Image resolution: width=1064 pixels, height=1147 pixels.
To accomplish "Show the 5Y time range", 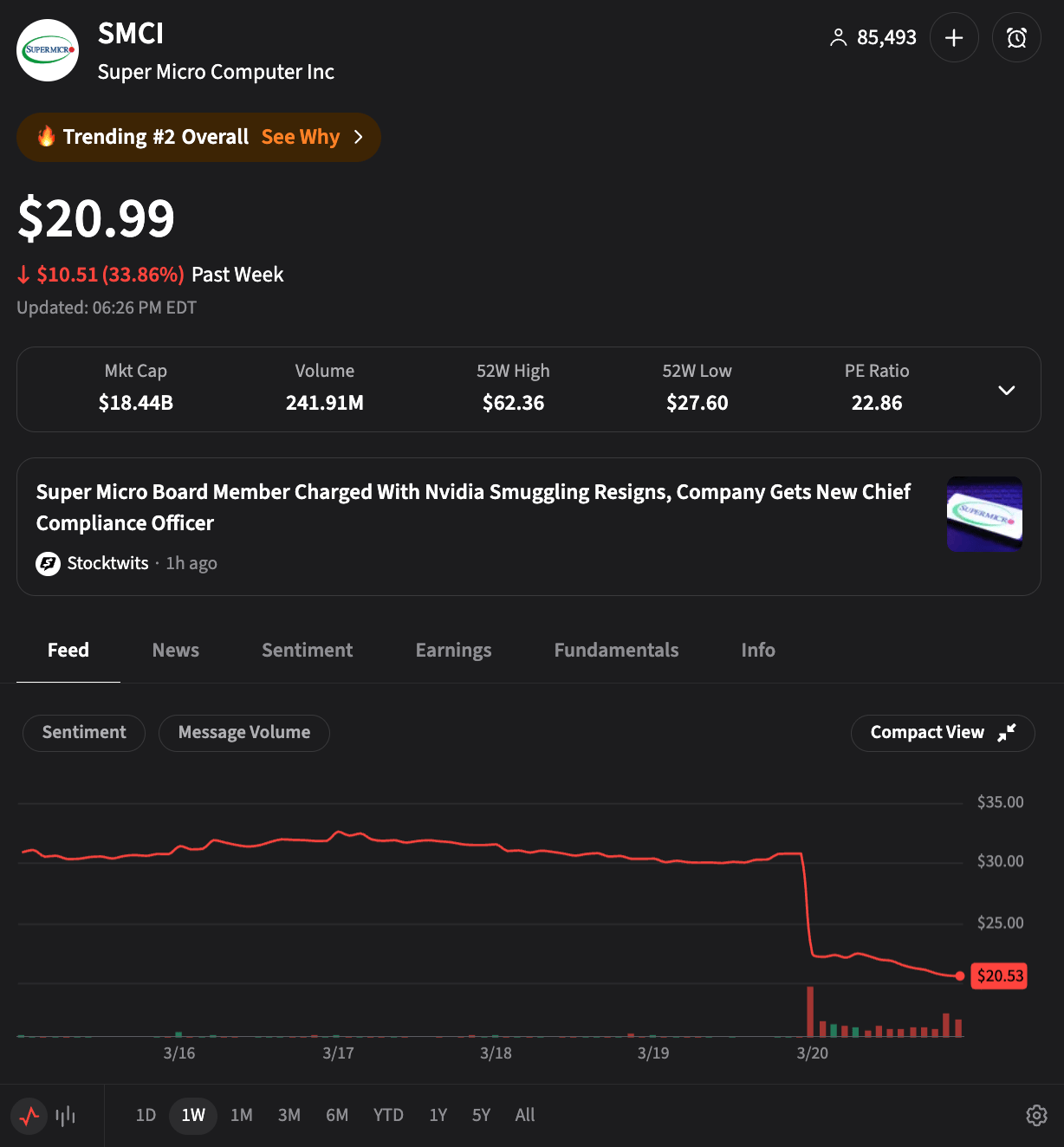I will [481, 1115].
